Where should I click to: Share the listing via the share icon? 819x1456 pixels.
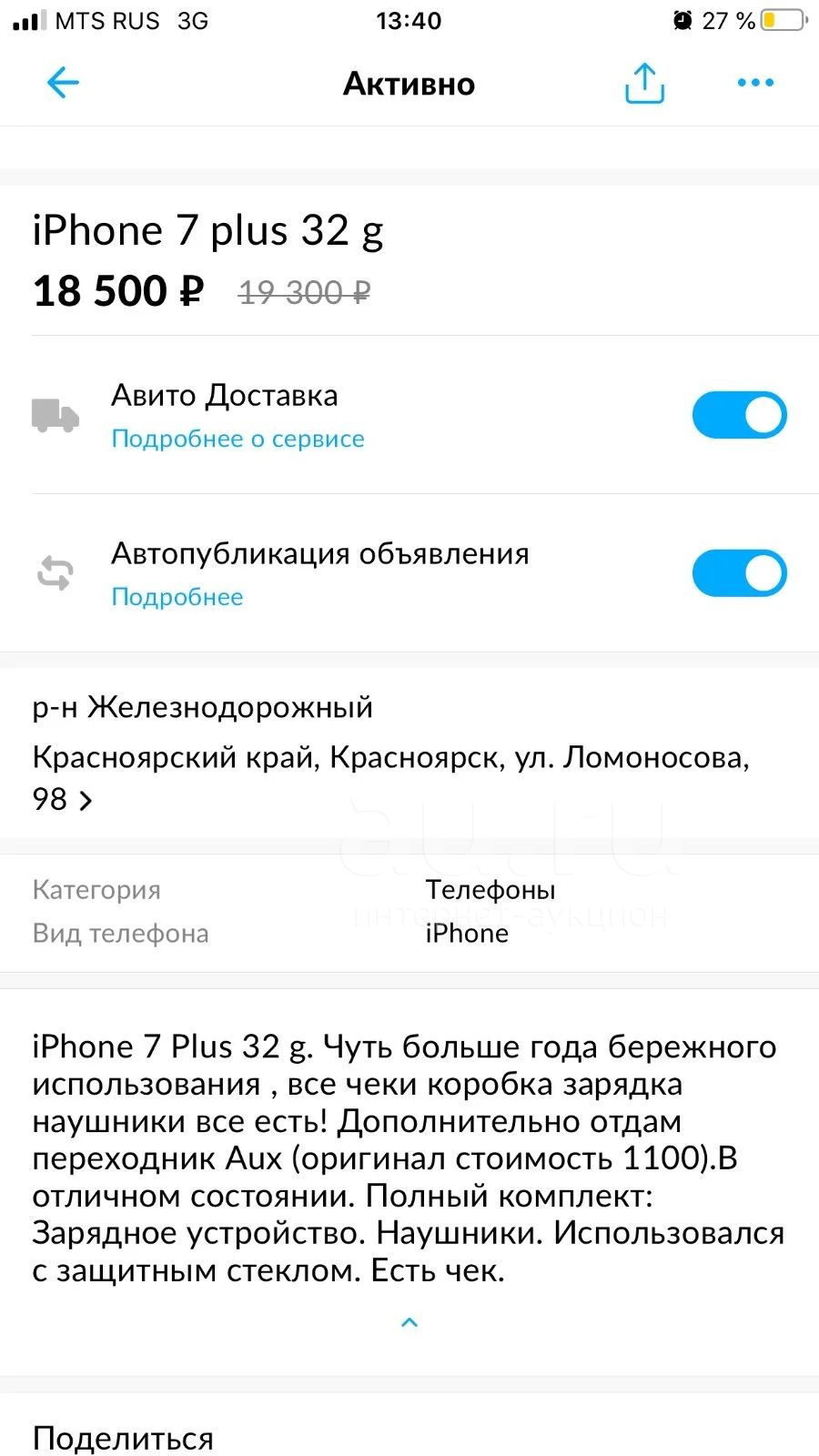[x=644, y=83]
